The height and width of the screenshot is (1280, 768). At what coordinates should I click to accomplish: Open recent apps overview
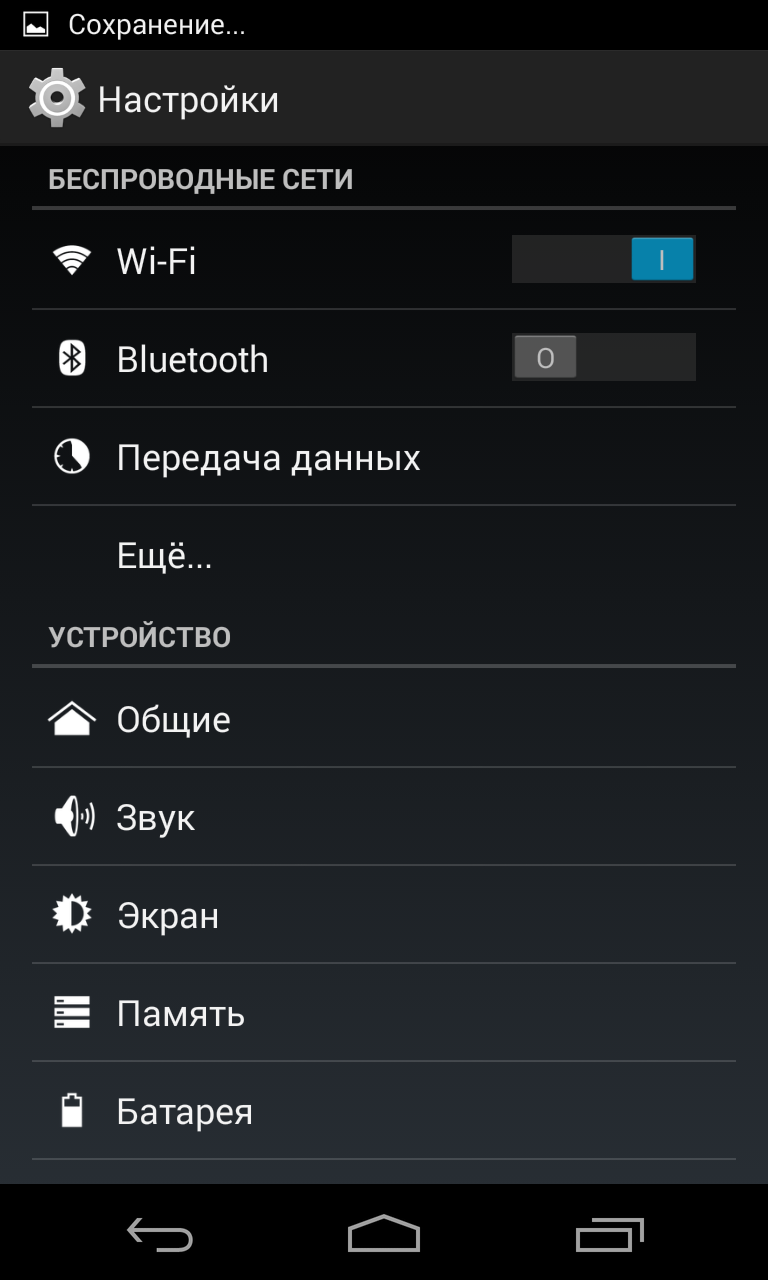click(609, 1234)
